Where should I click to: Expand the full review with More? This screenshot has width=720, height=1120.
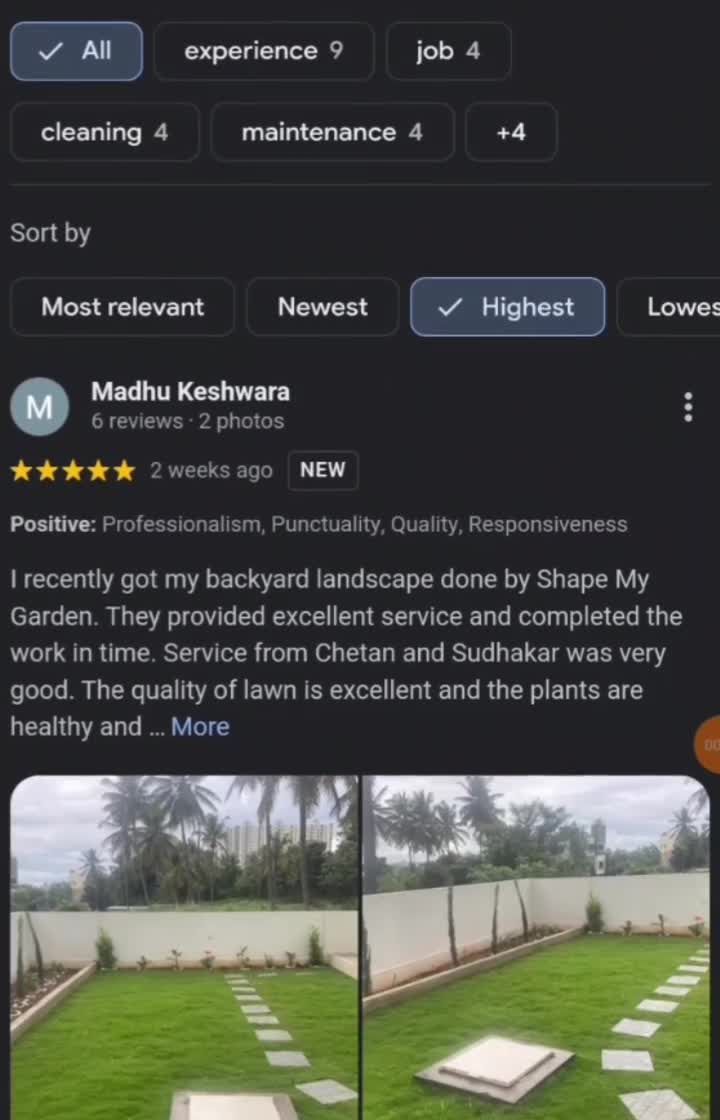(200, 727)
